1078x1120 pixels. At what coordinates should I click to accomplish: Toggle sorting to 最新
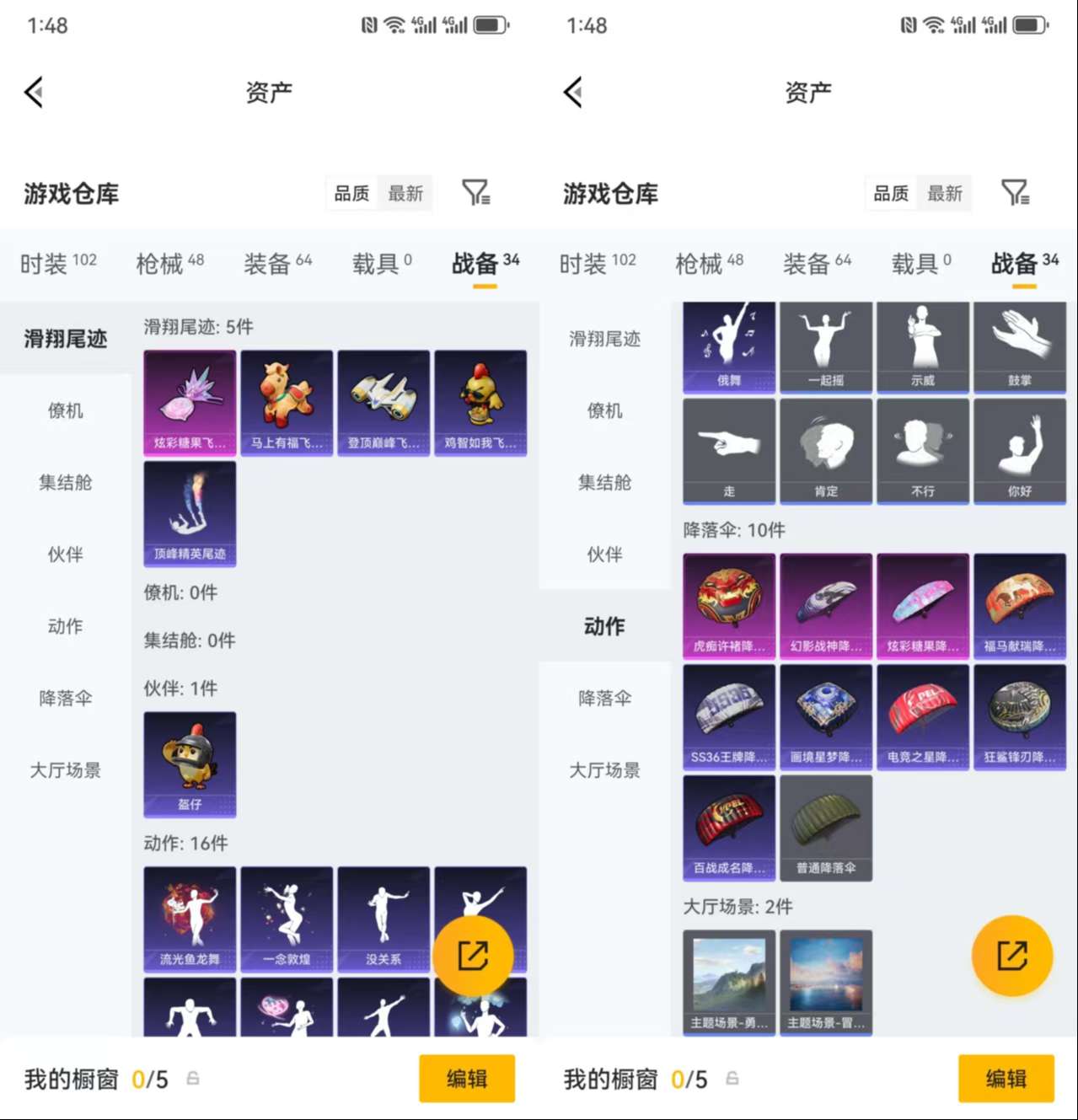click(x=944, y=193)
